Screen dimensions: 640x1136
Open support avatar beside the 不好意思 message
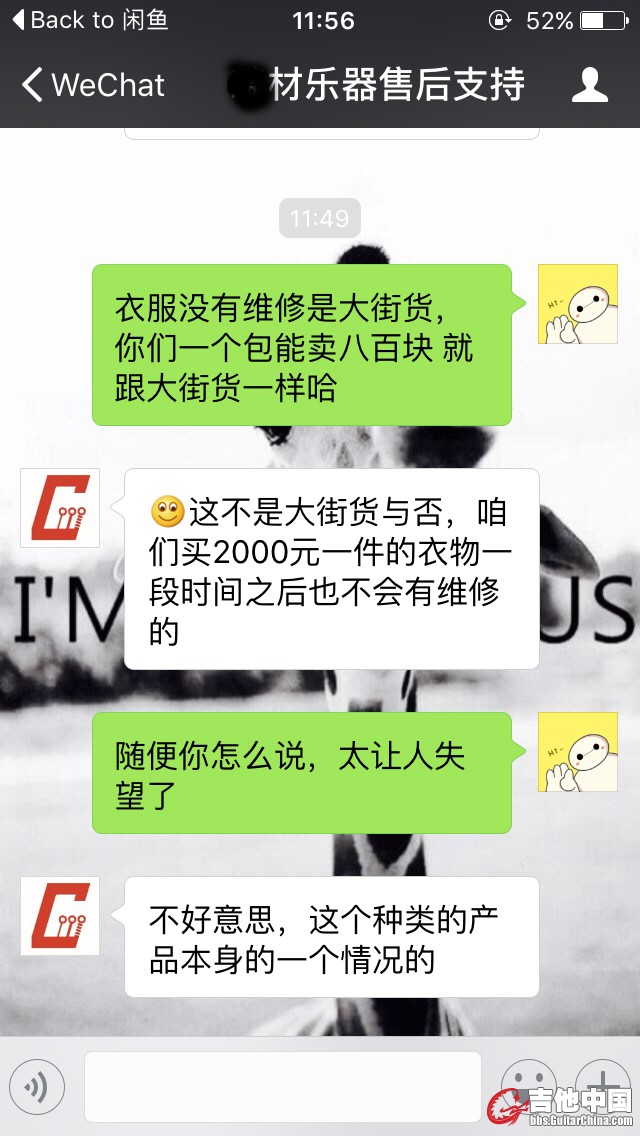[60, 916]
